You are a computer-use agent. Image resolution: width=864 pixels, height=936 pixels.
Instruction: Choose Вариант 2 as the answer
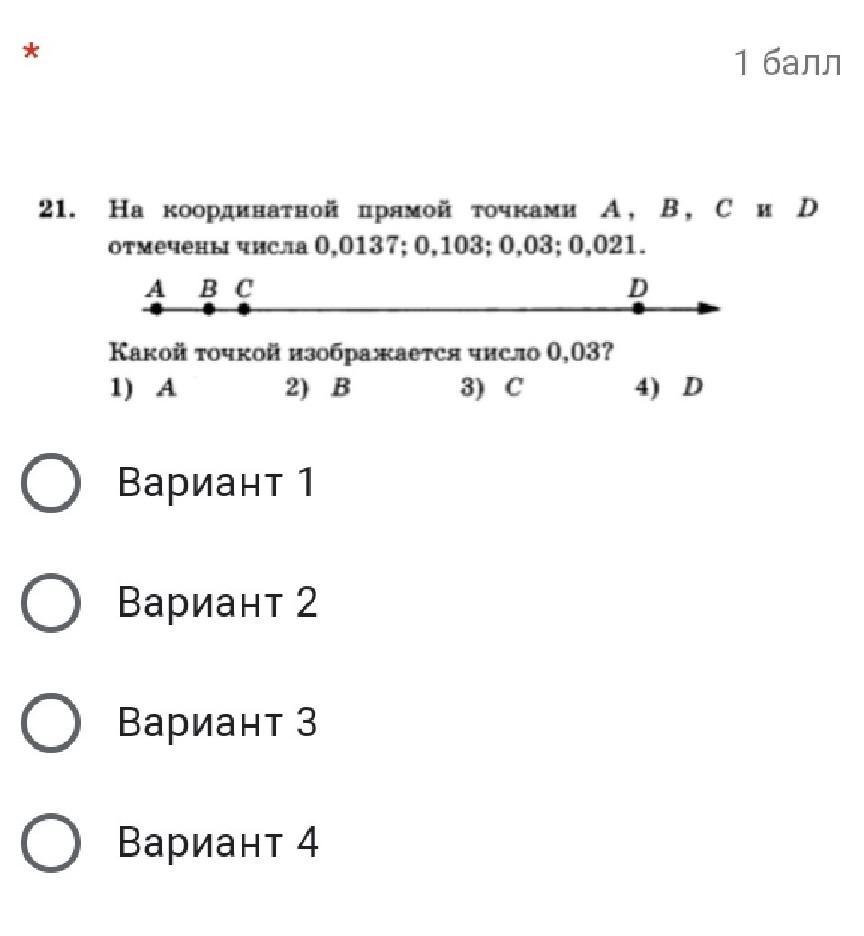pyautogui.click(x=51, y=602)
